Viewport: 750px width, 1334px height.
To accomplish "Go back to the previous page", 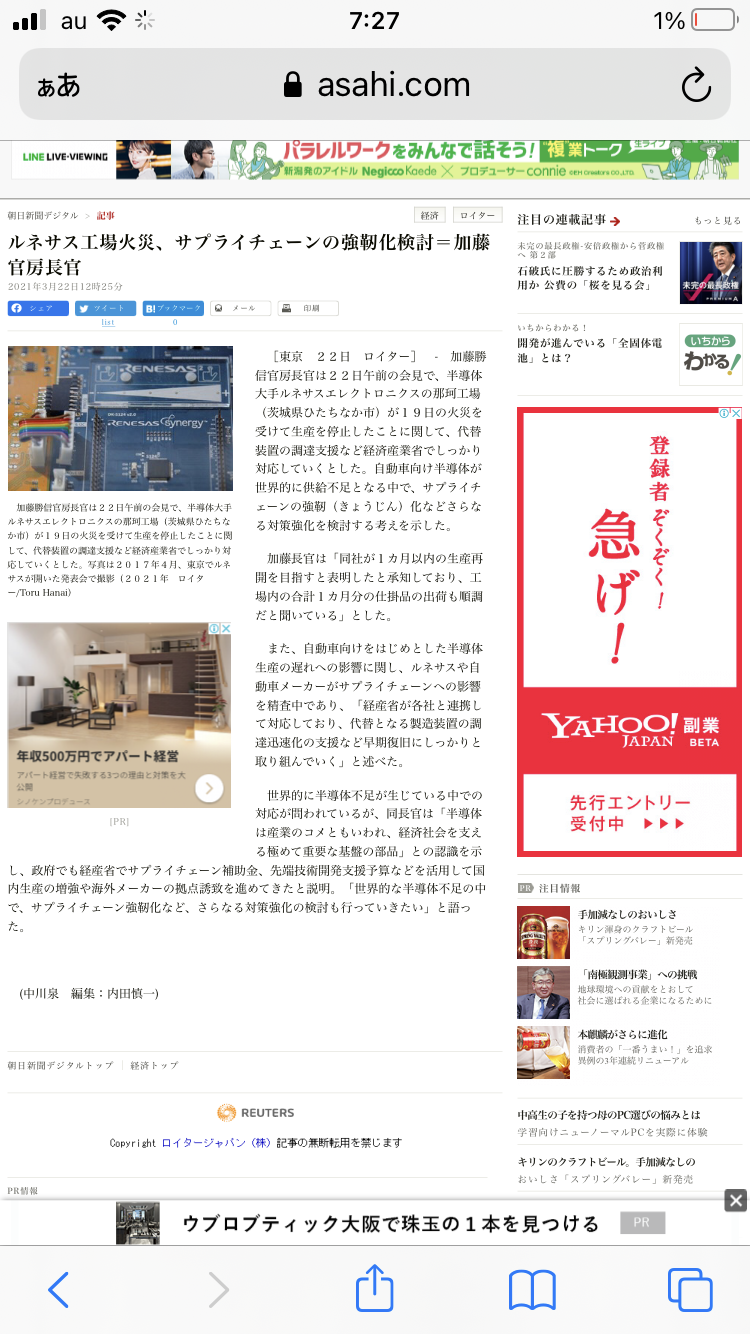I will [x=59, y=1290].
